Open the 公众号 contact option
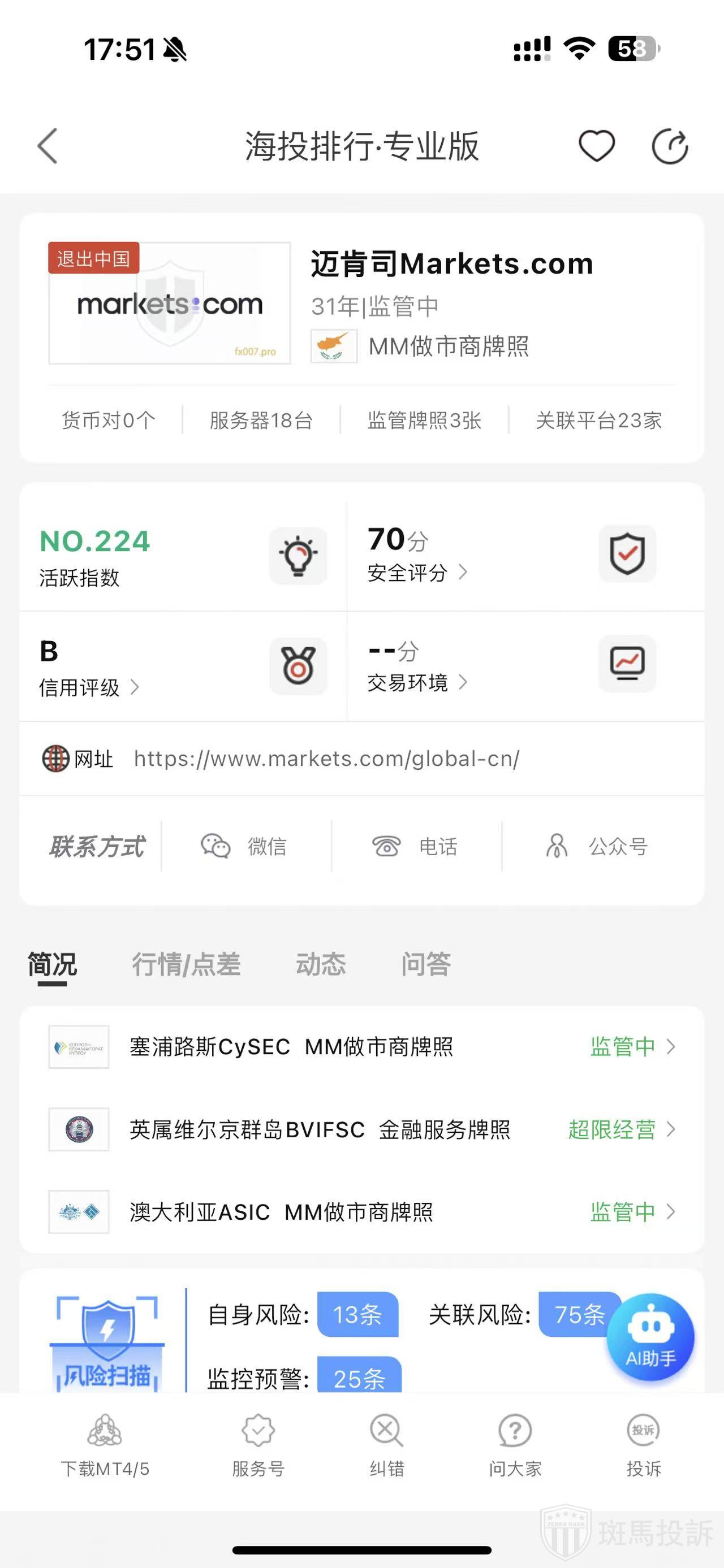The height and width of the screenshot is (1568, 724). (x=597, y=846)
